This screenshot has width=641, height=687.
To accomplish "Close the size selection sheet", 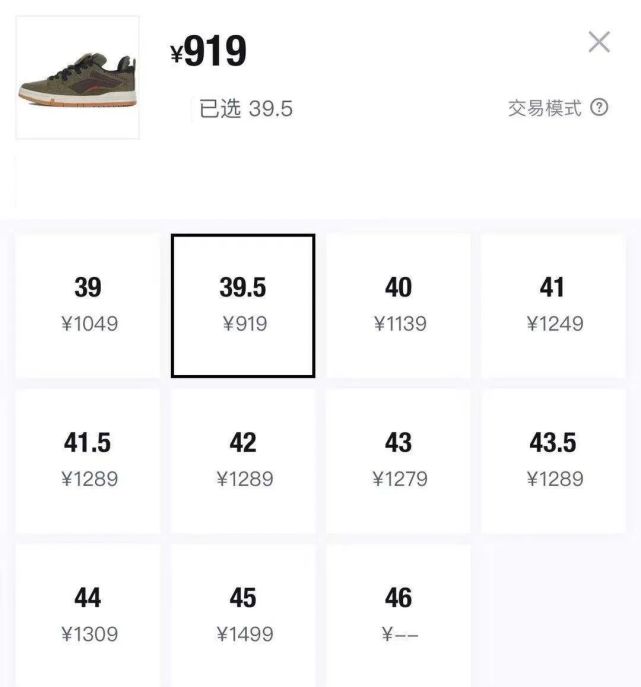I will point(598,42).
